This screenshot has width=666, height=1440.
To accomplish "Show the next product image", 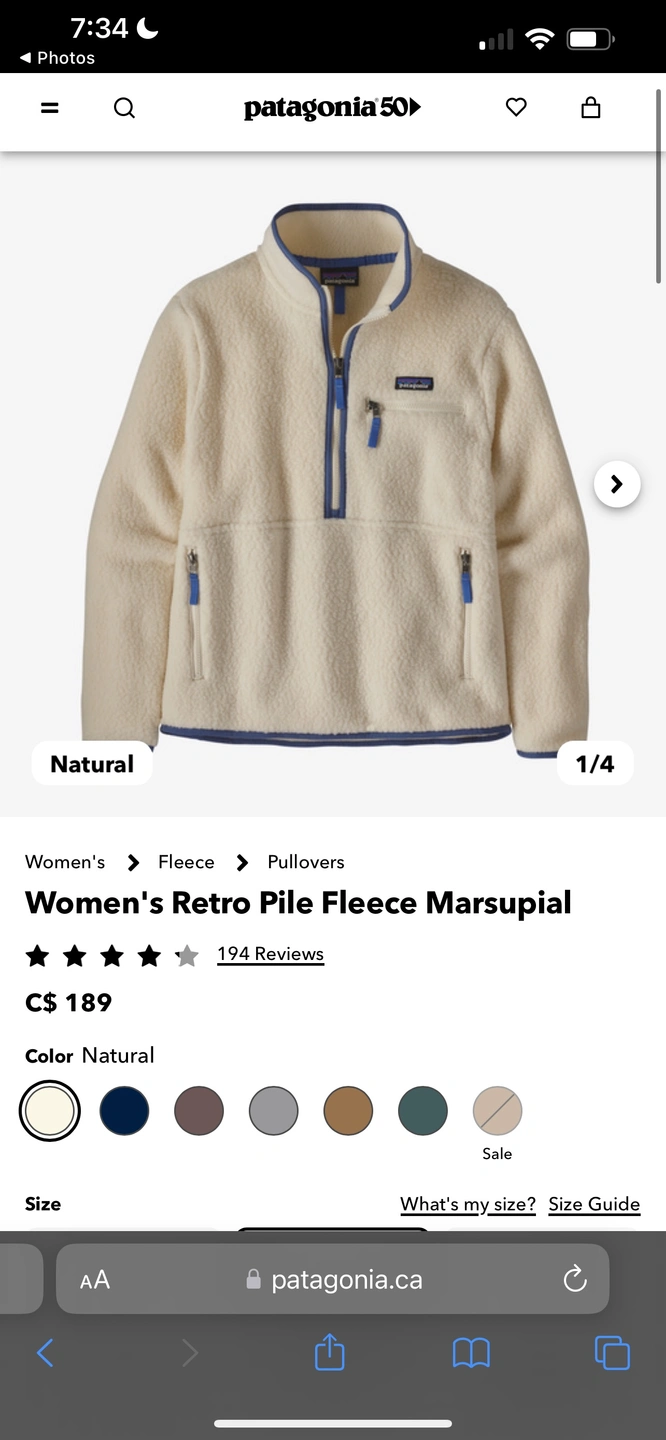I will point(616,484).
